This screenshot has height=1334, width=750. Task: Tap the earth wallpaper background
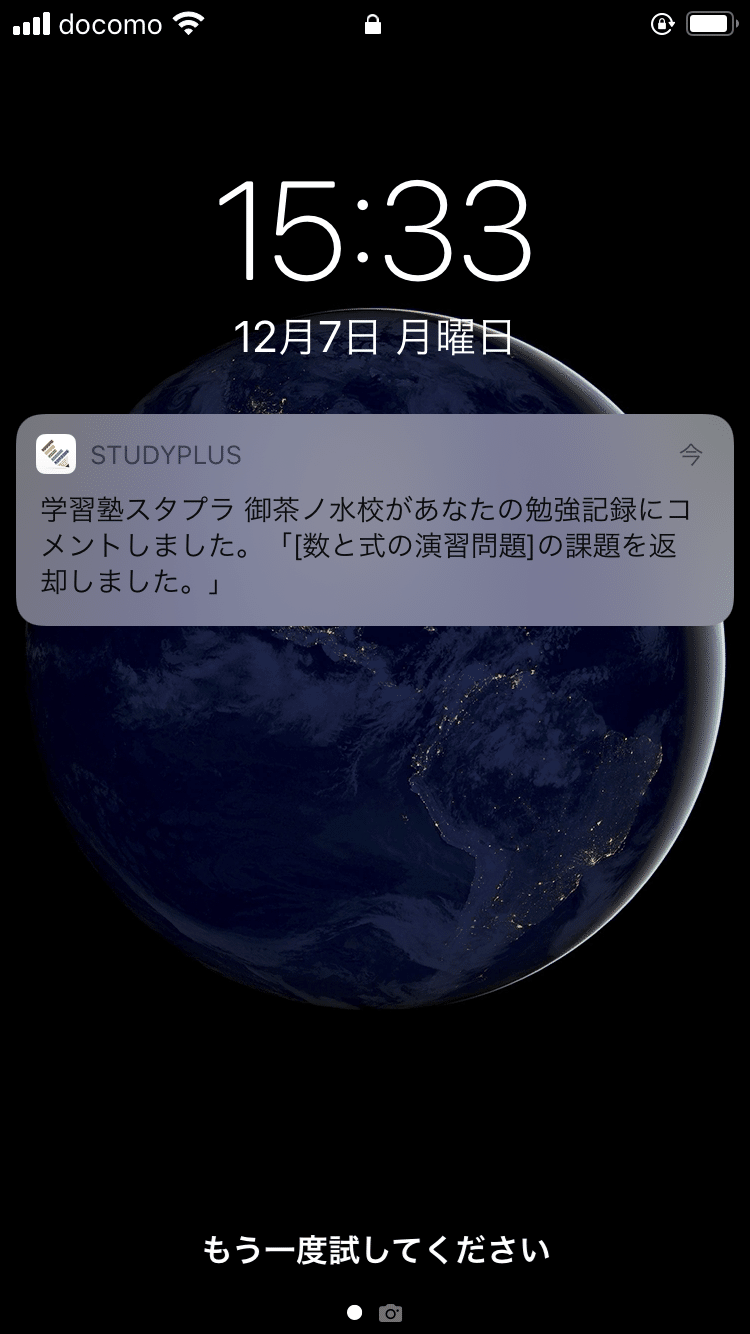(x=375, y=850)
